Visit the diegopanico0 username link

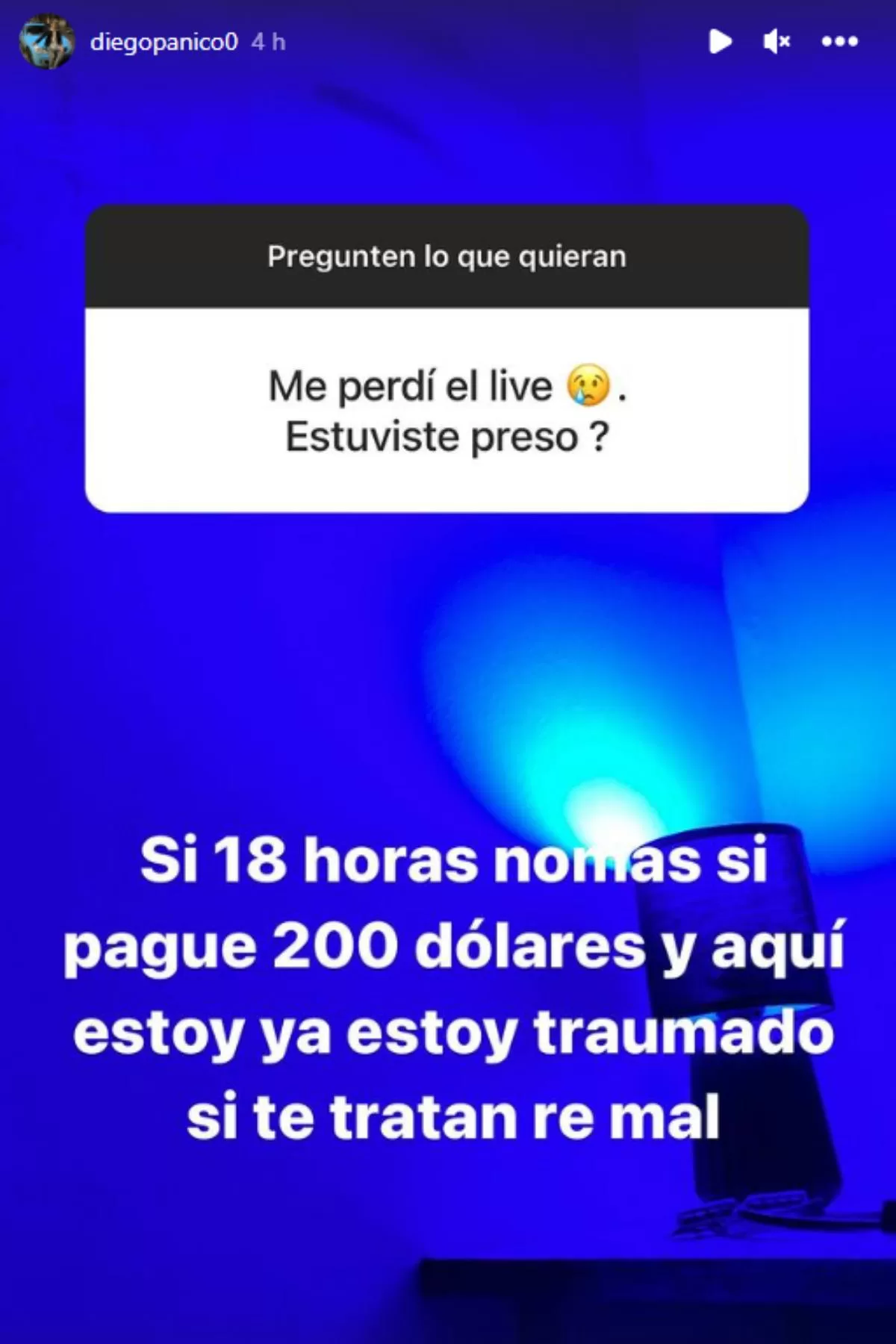click(164, 42)
